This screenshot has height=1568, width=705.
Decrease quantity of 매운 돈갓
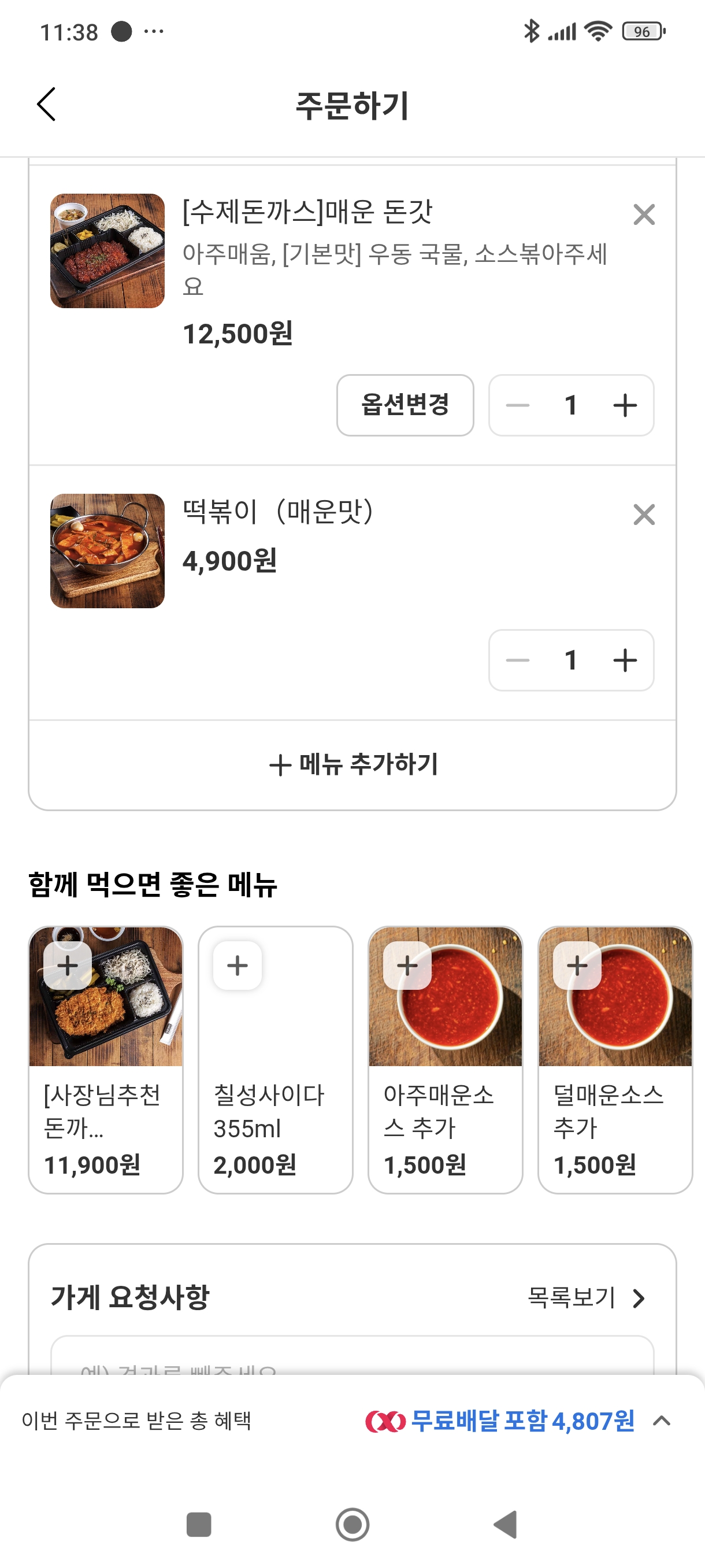[x=518, y=405]
